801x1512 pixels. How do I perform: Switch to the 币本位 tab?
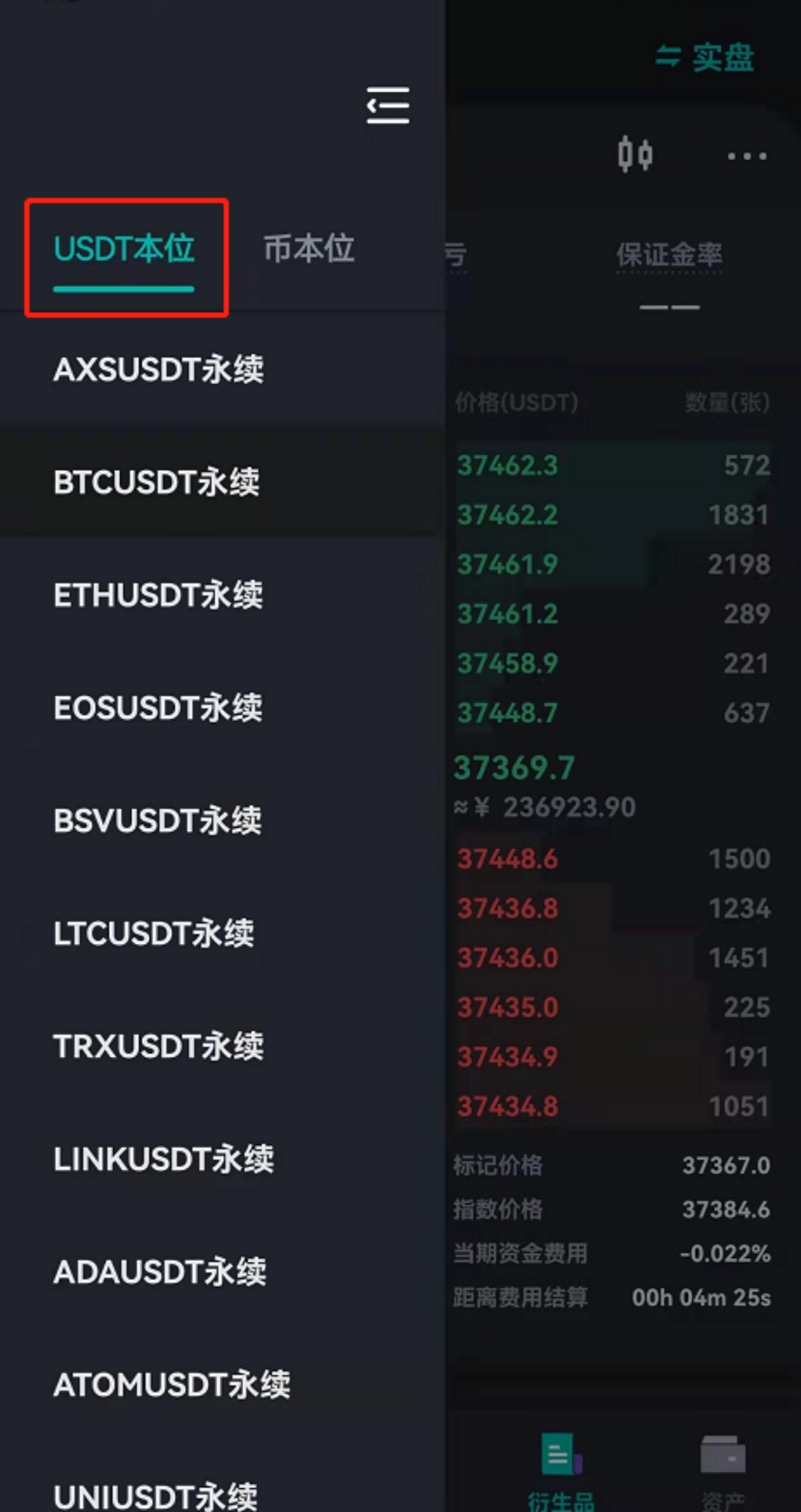[309, 249]
